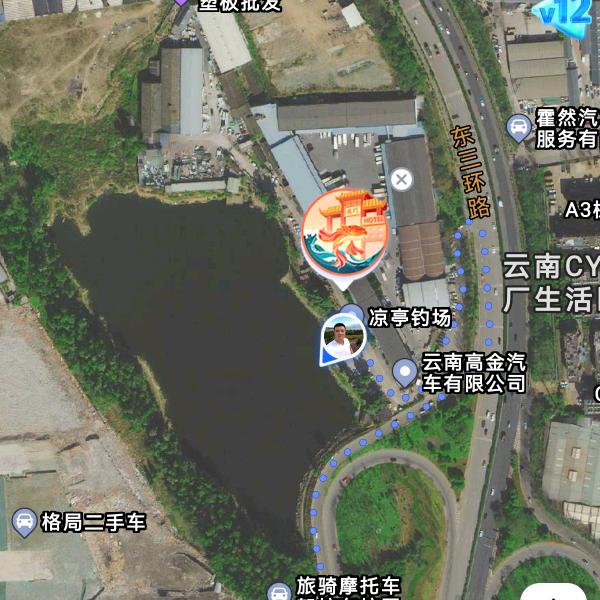Dismiss the hotel marker with the X

pos(401,180)
